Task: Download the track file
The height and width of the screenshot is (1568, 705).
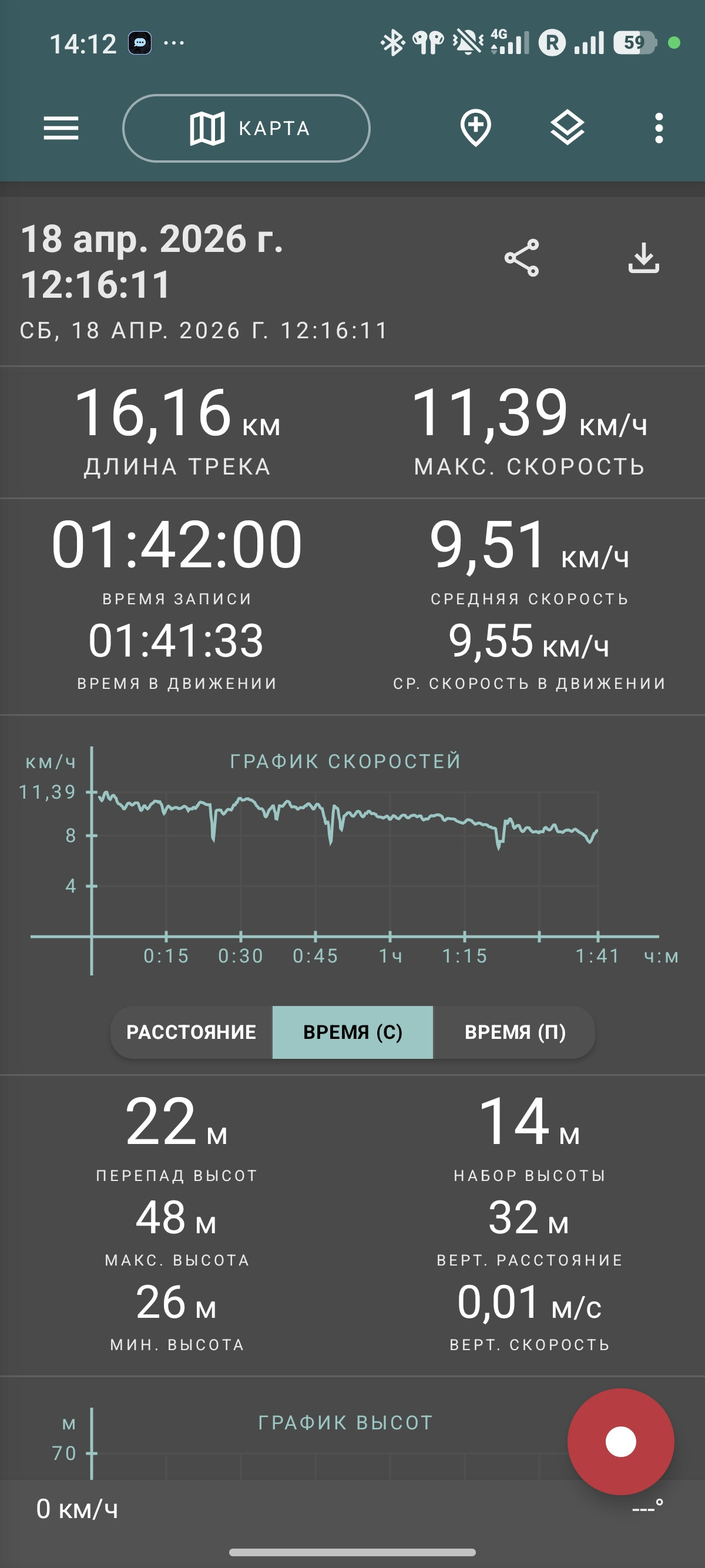Action: pyautogui.click(x=643, y=258)
